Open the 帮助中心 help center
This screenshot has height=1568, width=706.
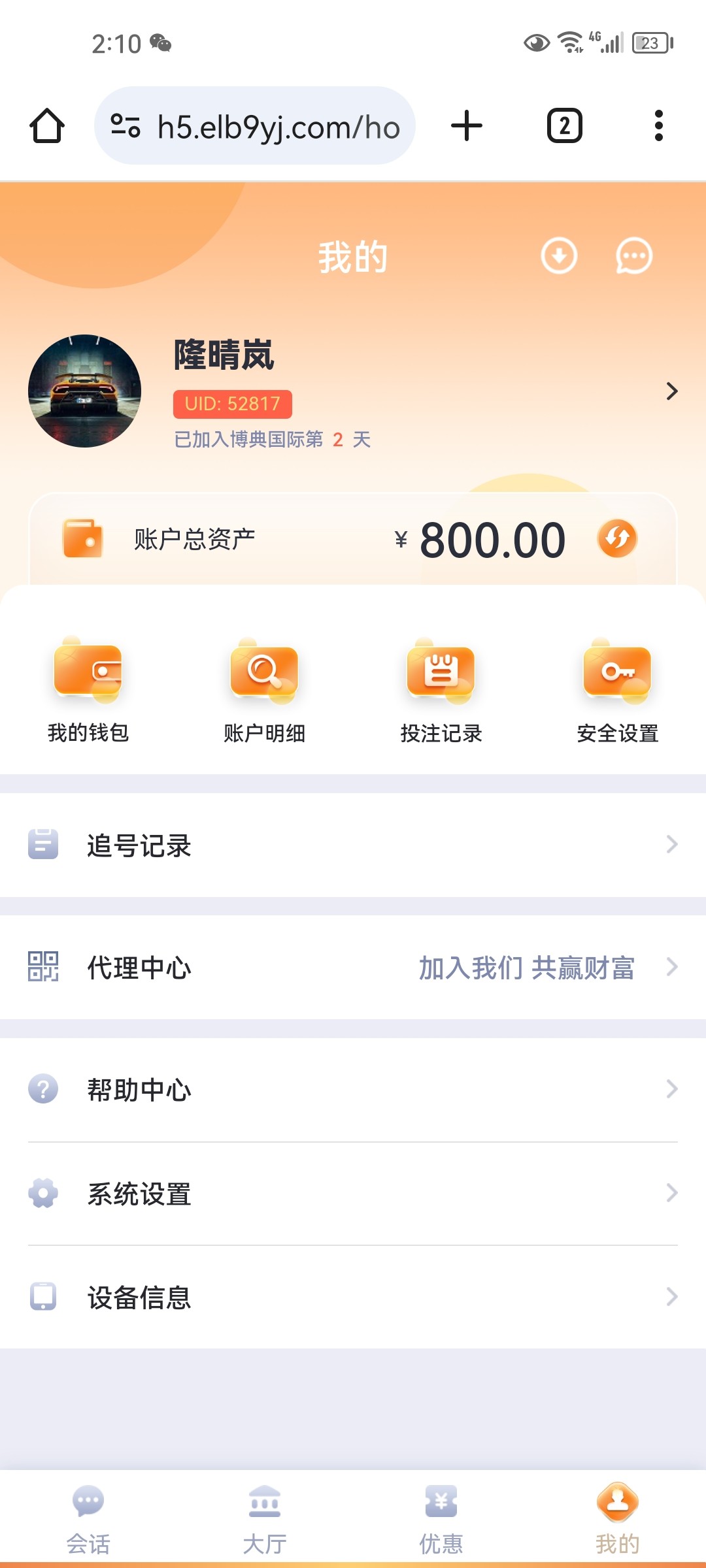click(353, 1089)
